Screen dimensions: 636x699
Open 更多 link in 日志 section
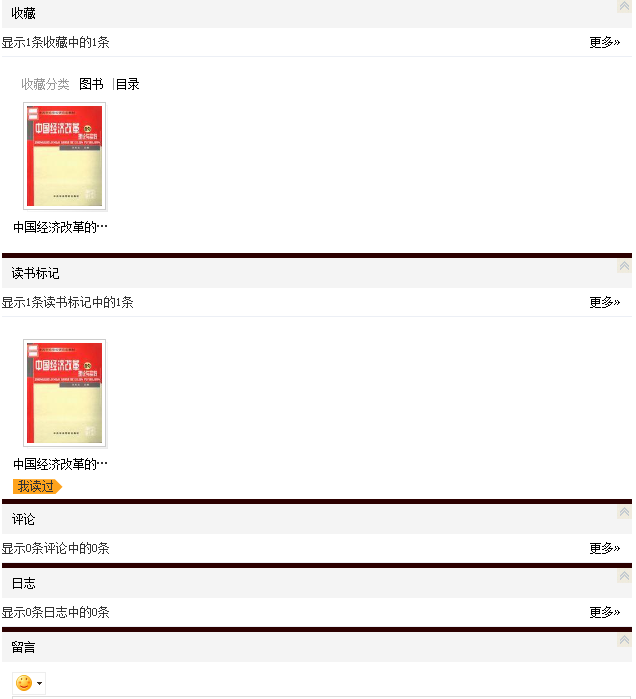click(x=604, y=612)
